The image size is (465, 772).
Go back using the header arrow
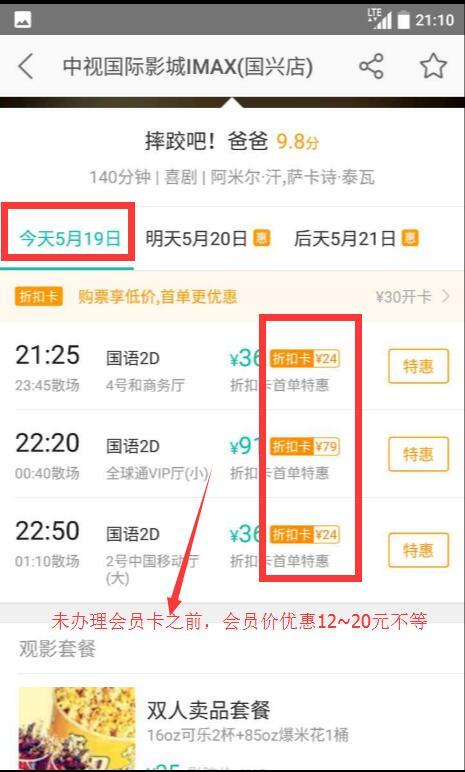tap(26, 67)
